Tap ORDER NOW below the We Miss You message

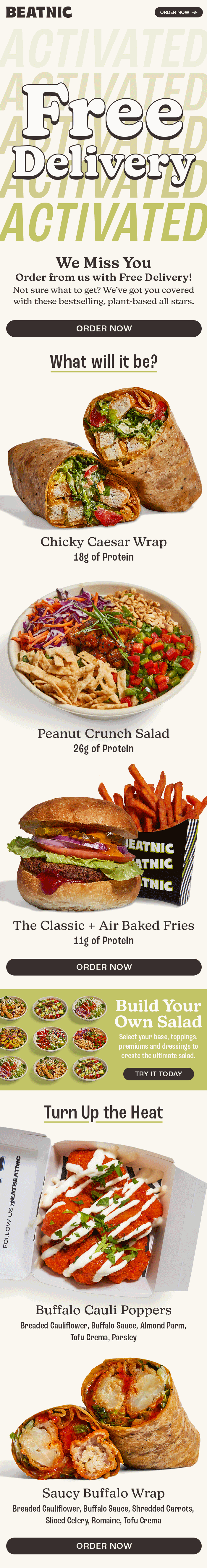click(x=103, y=328)
